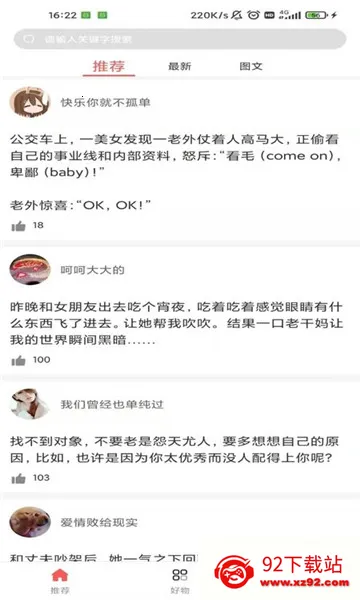Open 爱情败给现实's profile avatar
The width and height of the screenshot is (360, 600).
tap(30, 522)
